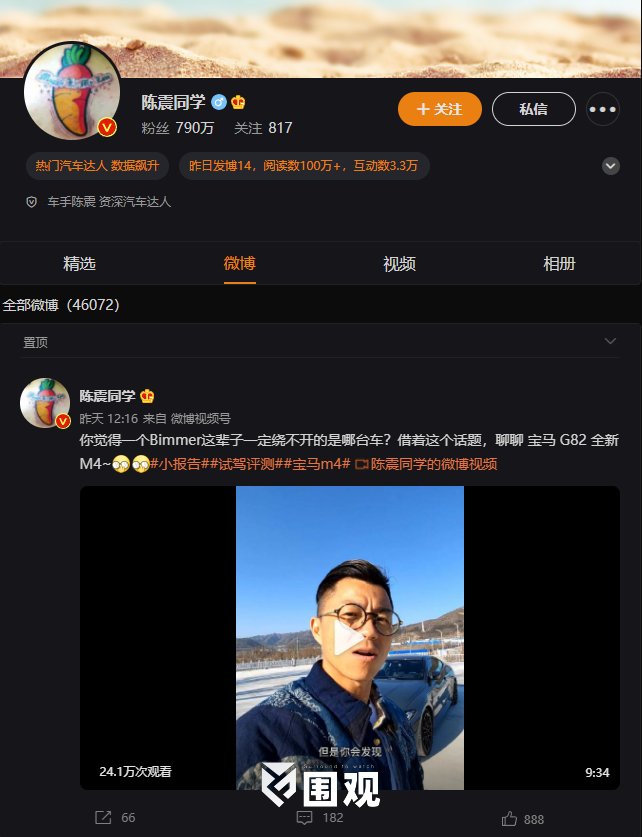Play the BMW M4 video

coord(349,640)
